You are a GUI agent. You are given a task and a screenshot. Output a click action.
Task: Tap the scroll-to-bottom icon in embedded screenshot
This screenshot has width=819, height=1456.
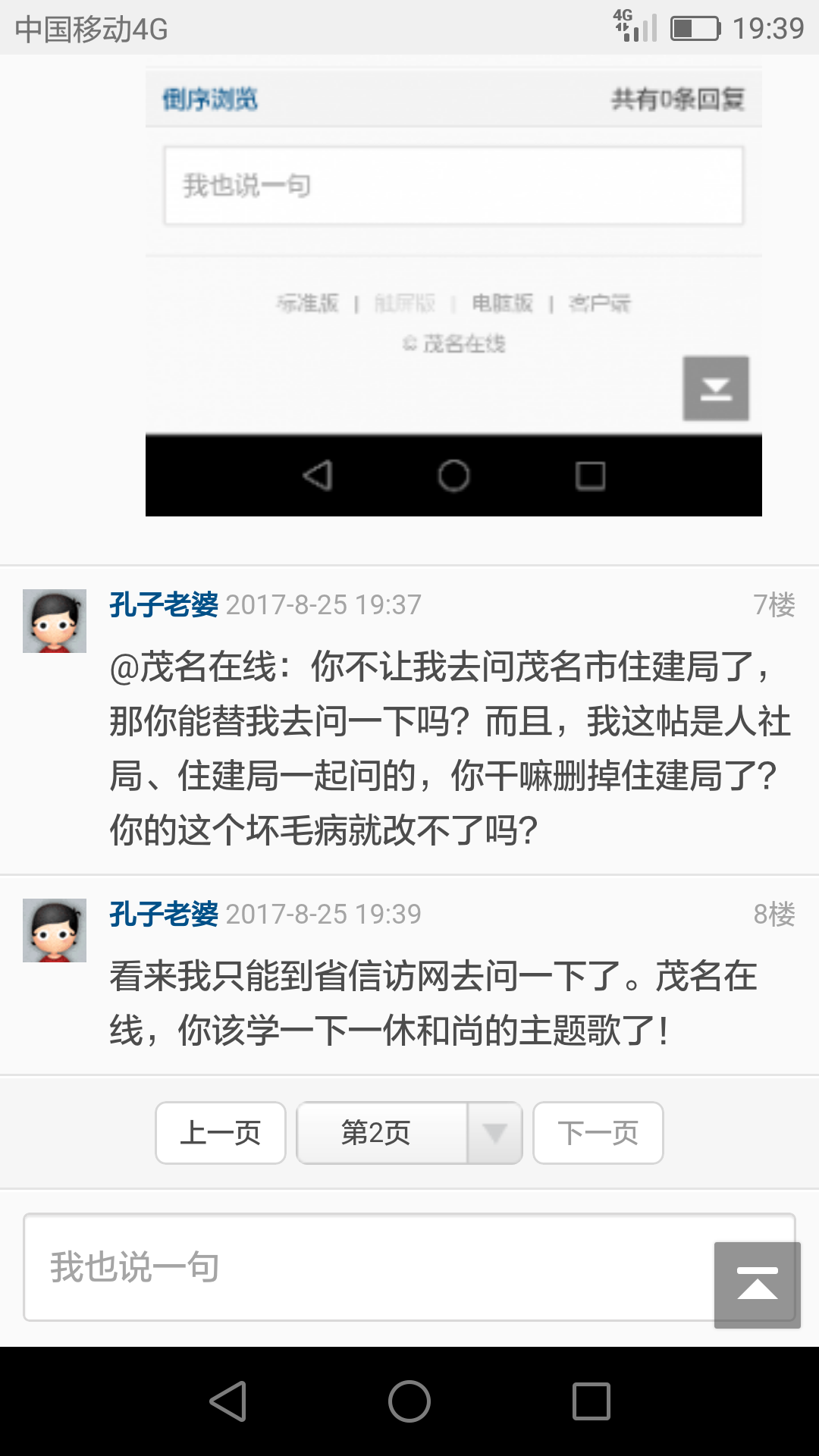tap(716, 388)
